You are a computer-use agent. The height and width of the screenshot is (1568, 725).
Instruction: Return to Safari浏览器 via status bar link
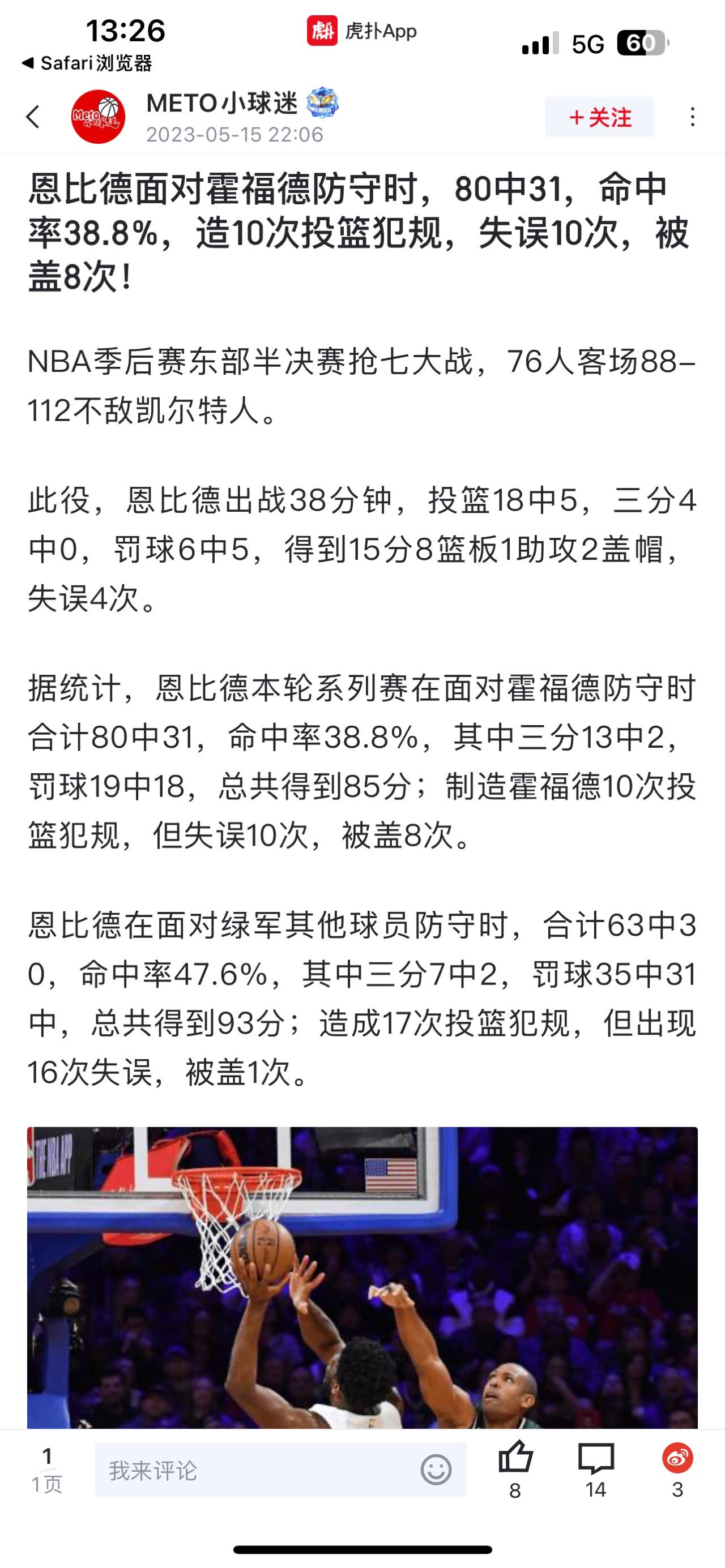(x=87, y=63)
